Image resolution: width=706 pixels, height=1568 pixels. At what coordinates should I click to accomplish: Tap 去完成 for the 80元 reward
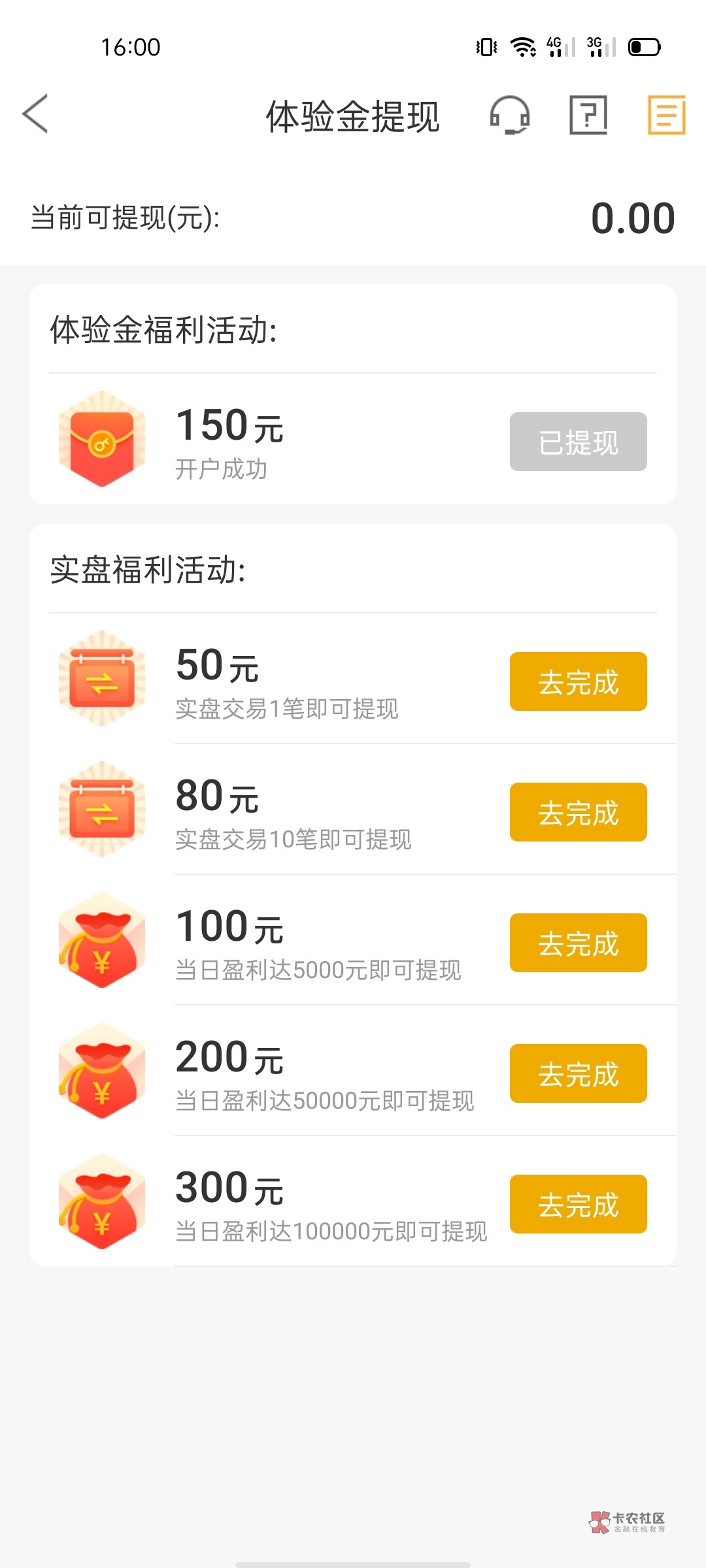click(579, 812)
